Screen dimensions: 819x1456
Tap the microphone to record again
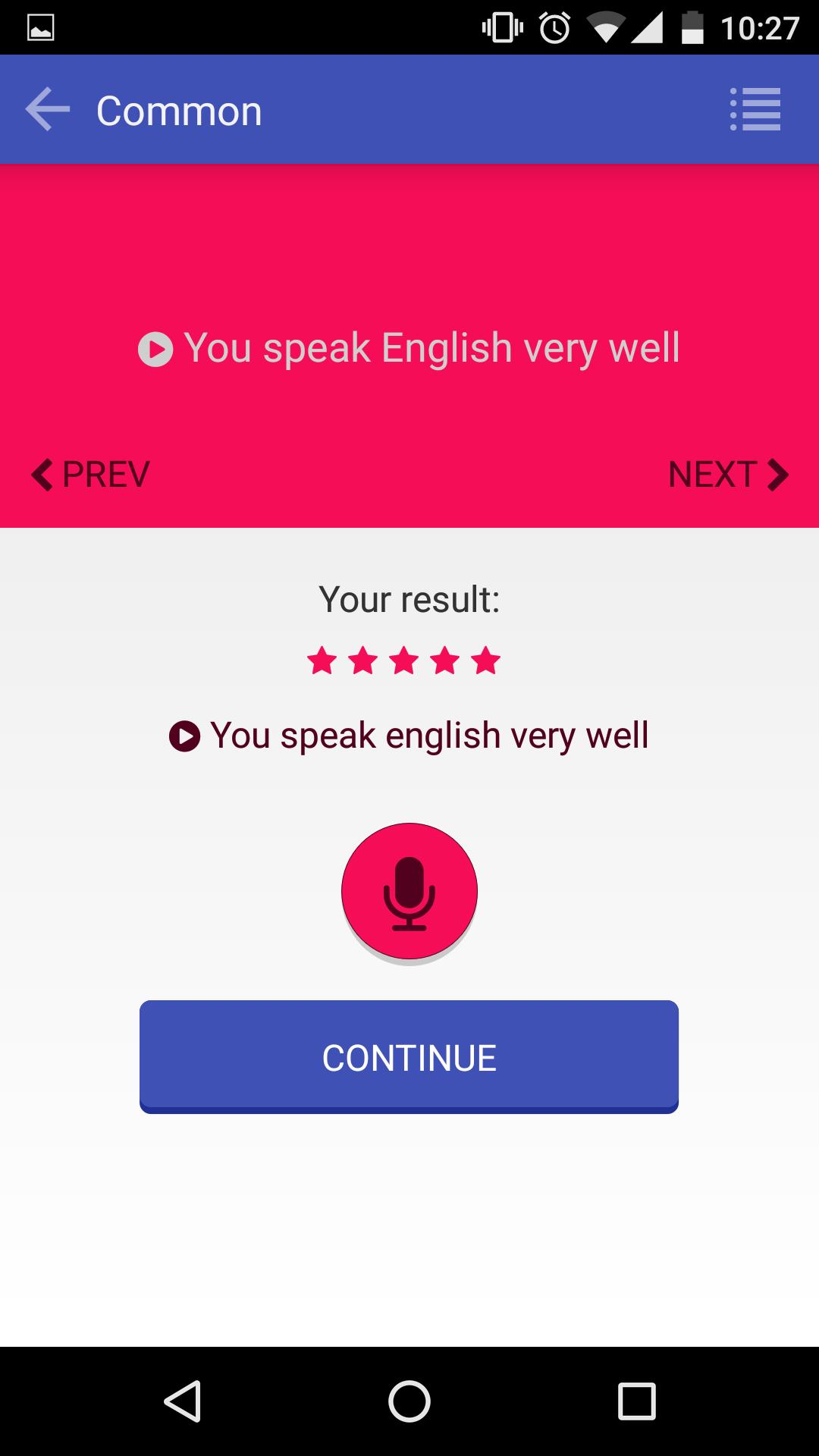[x=409, y=891]
